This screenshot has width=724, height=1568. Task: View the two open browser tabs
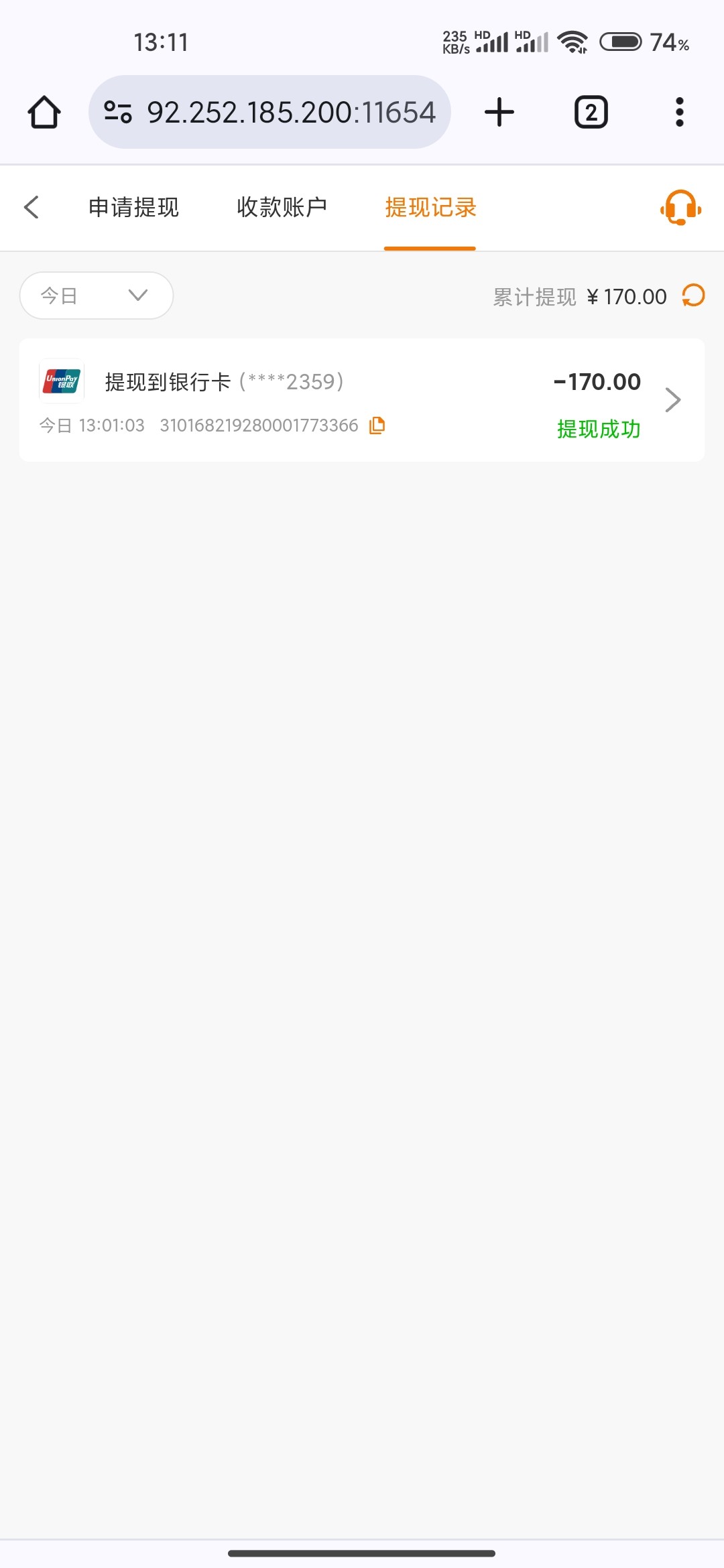[591, 112]
